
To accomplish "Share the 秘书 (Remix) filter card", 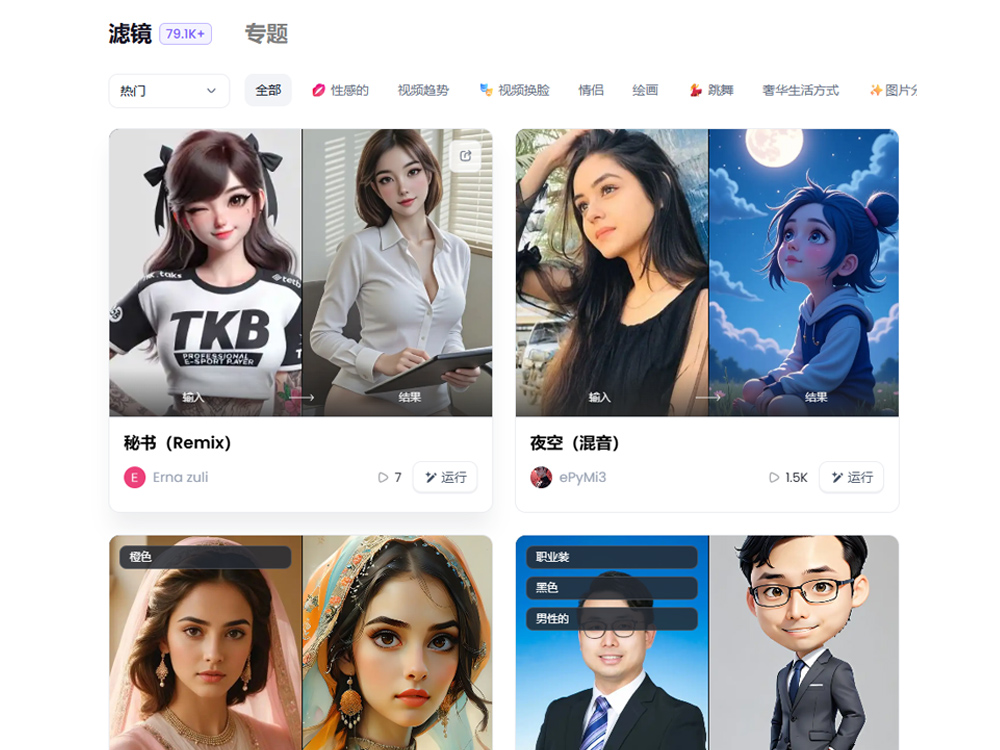I will pos(465,156).
